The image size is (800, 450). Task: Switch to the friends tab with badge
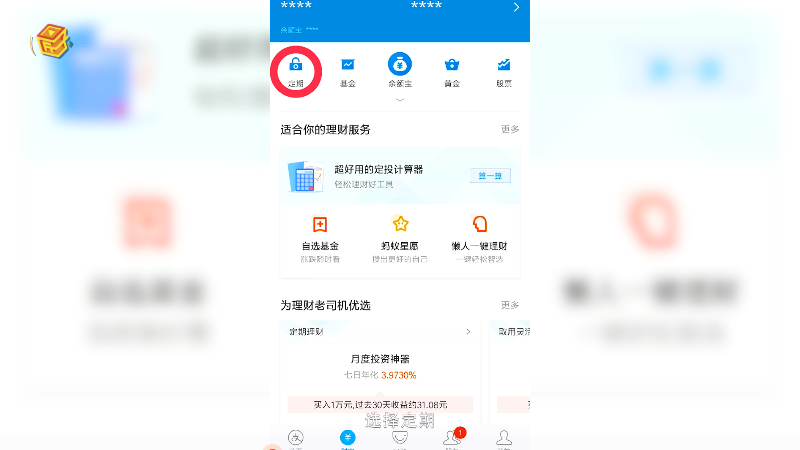pos(452,438)
